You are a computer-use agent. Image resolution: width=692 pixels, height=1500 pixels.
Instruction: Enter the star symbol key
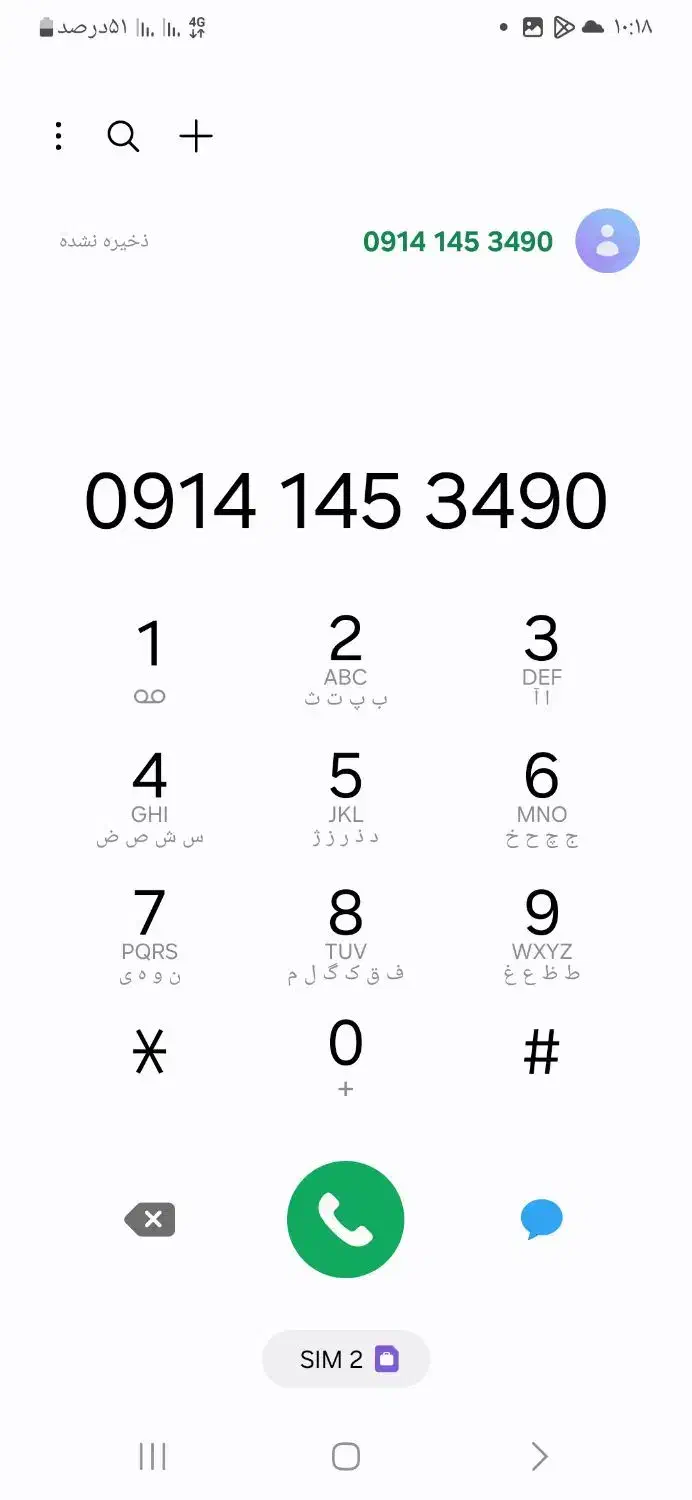click(x=150, y=1053)
